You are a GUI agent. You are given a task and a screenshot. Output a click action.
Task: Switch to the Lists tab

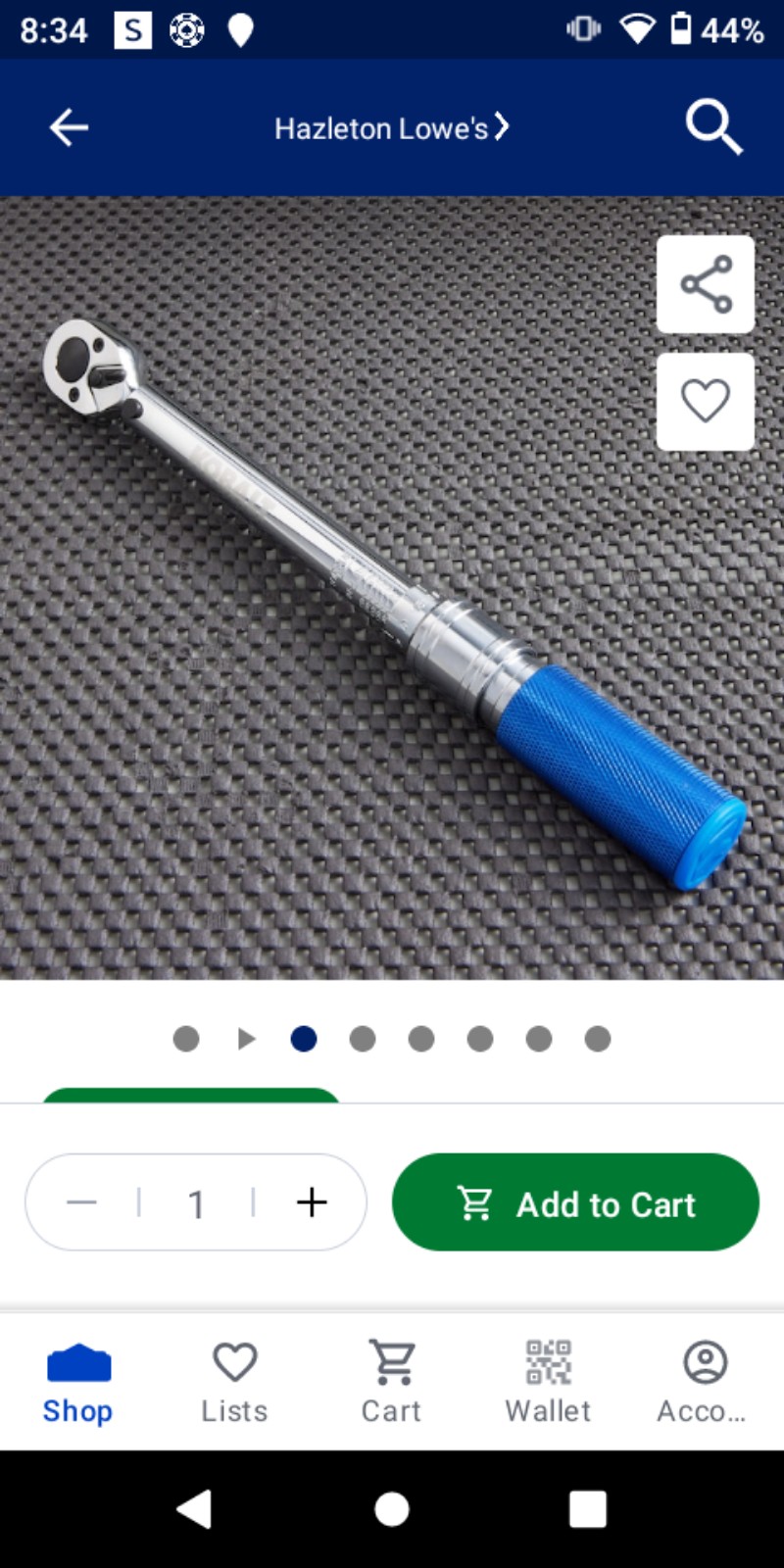234,1383
